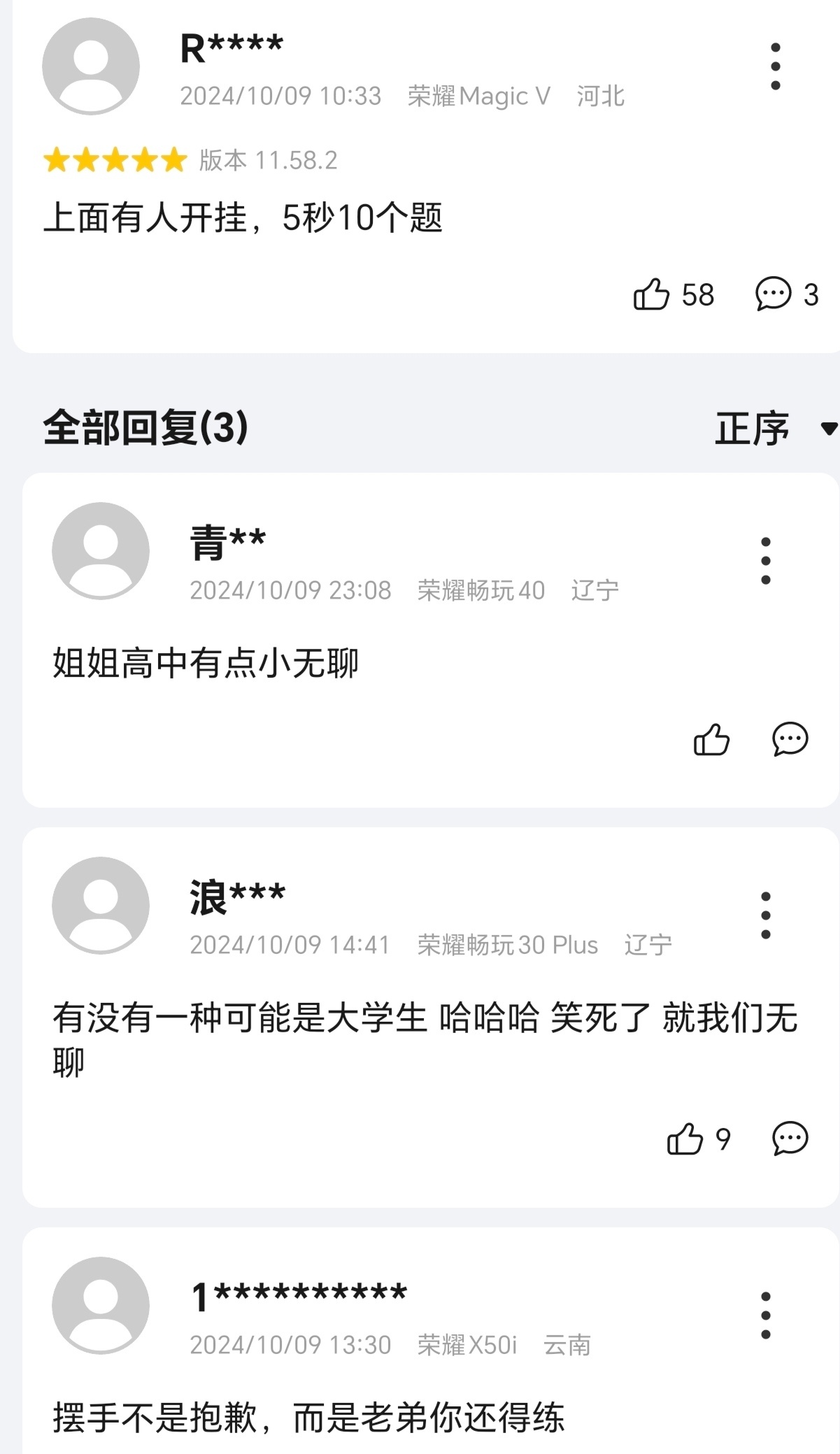This screenshot has height=1454, width=840.
Task: Reply to 浪***'s comment
Action: click(790, 1139)
